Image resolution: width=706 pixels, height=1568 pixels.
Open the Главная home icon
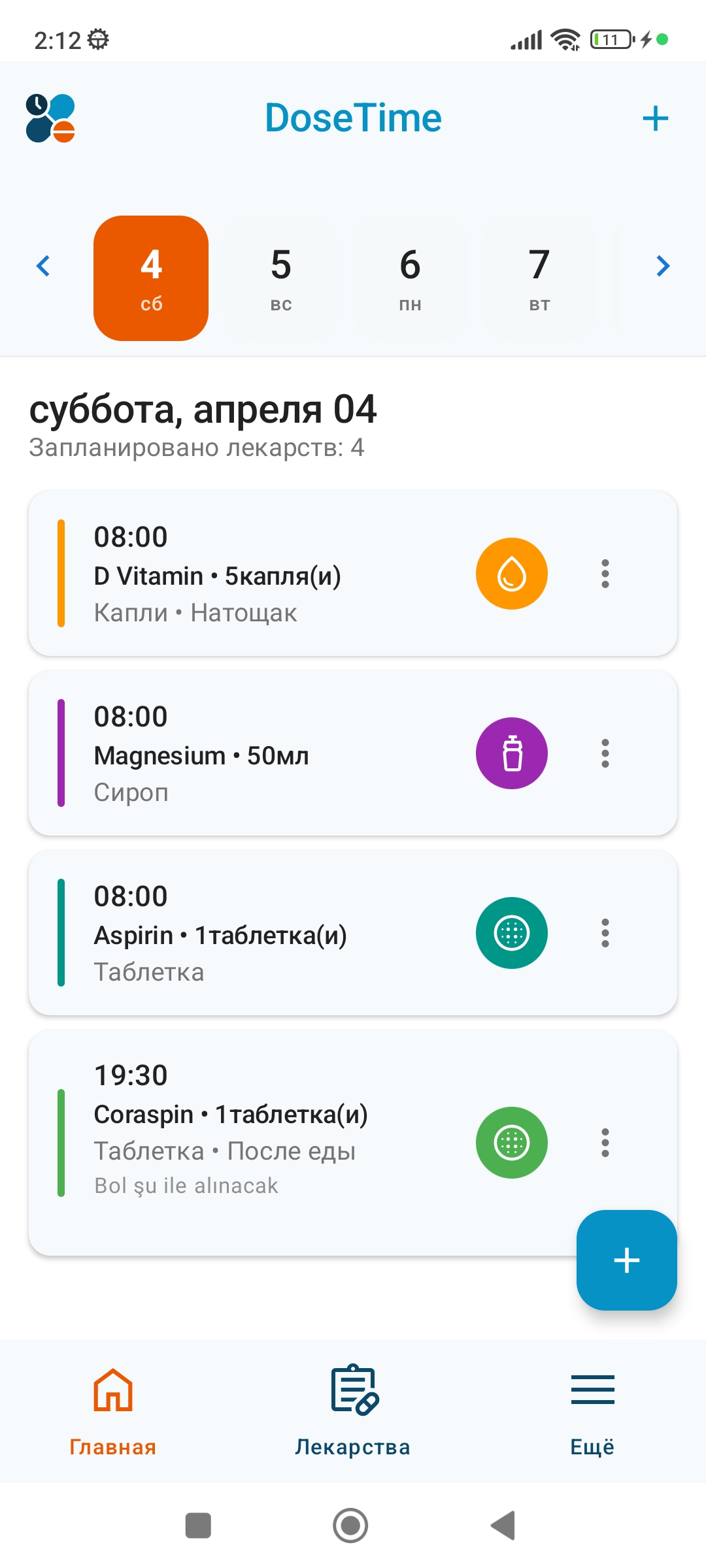pos(112,1390)
